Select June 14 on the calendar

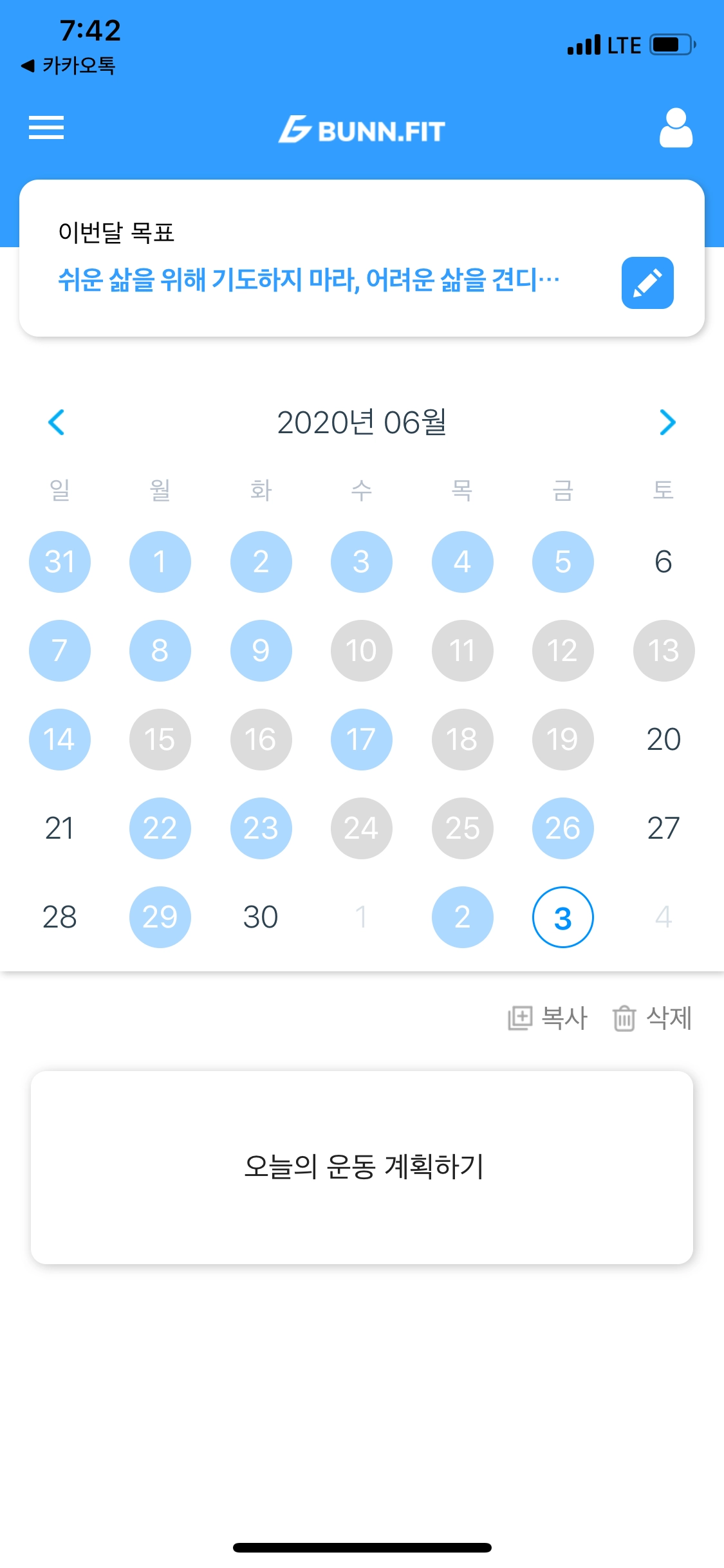click(x=60, y=740)
